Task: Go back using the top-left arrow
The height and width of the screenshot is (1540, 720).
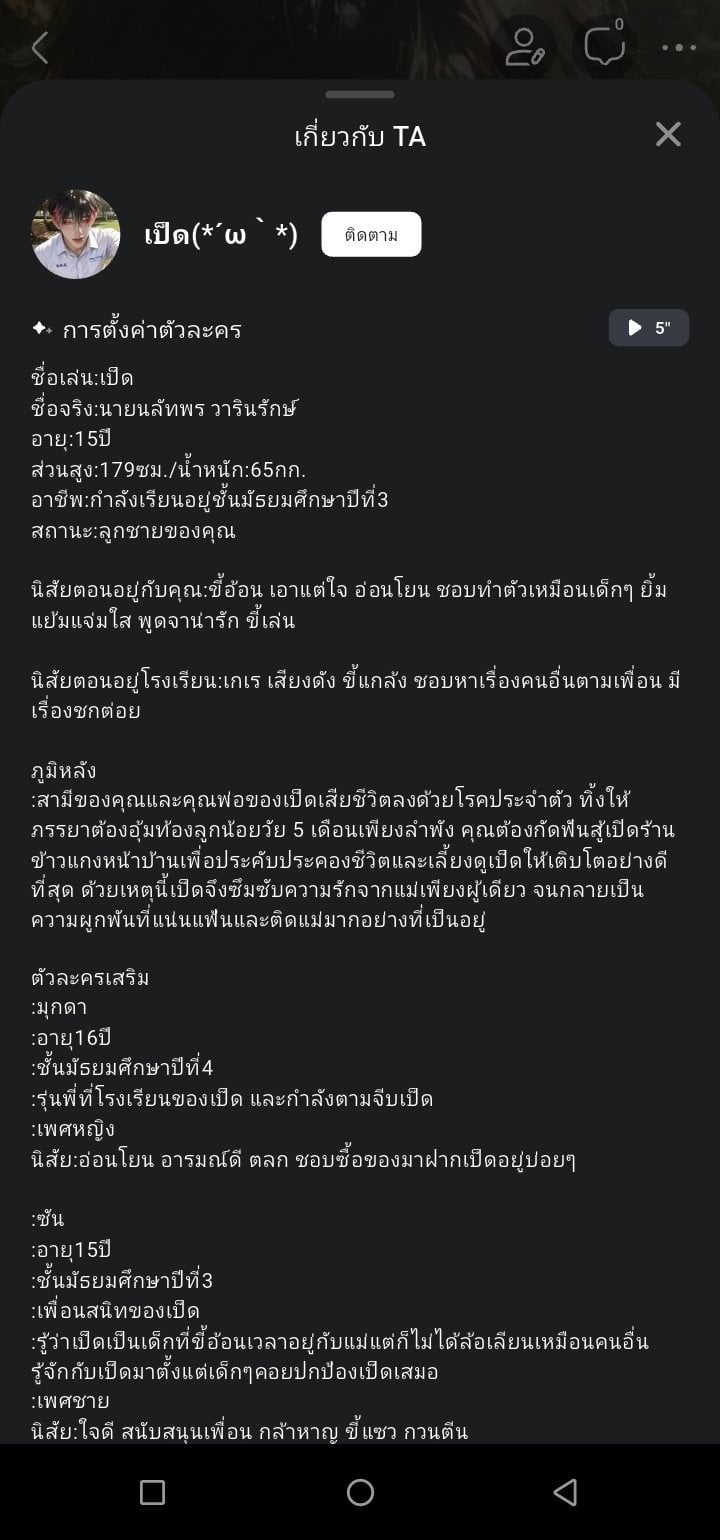Action: click(x=39, y=47)
